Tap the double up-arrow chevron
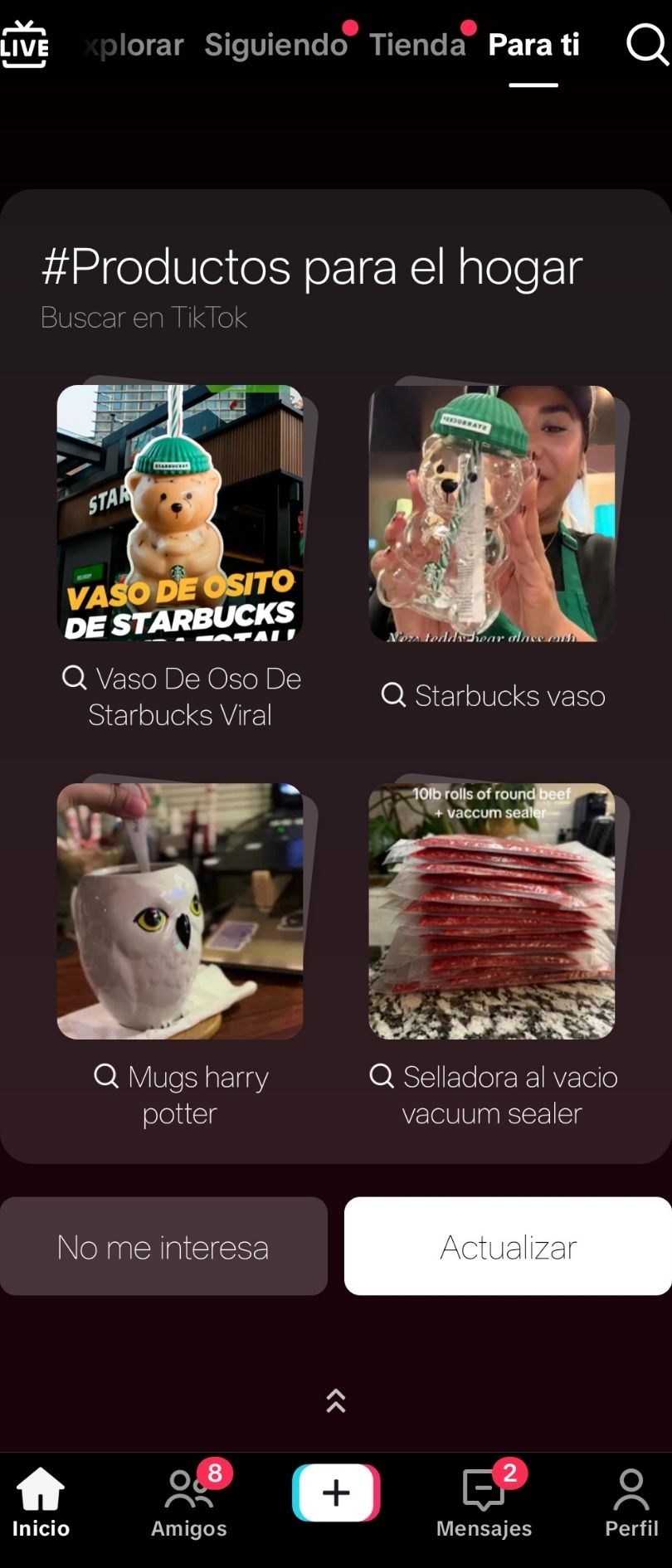 pyautogui.click(x=336, y=1400)
